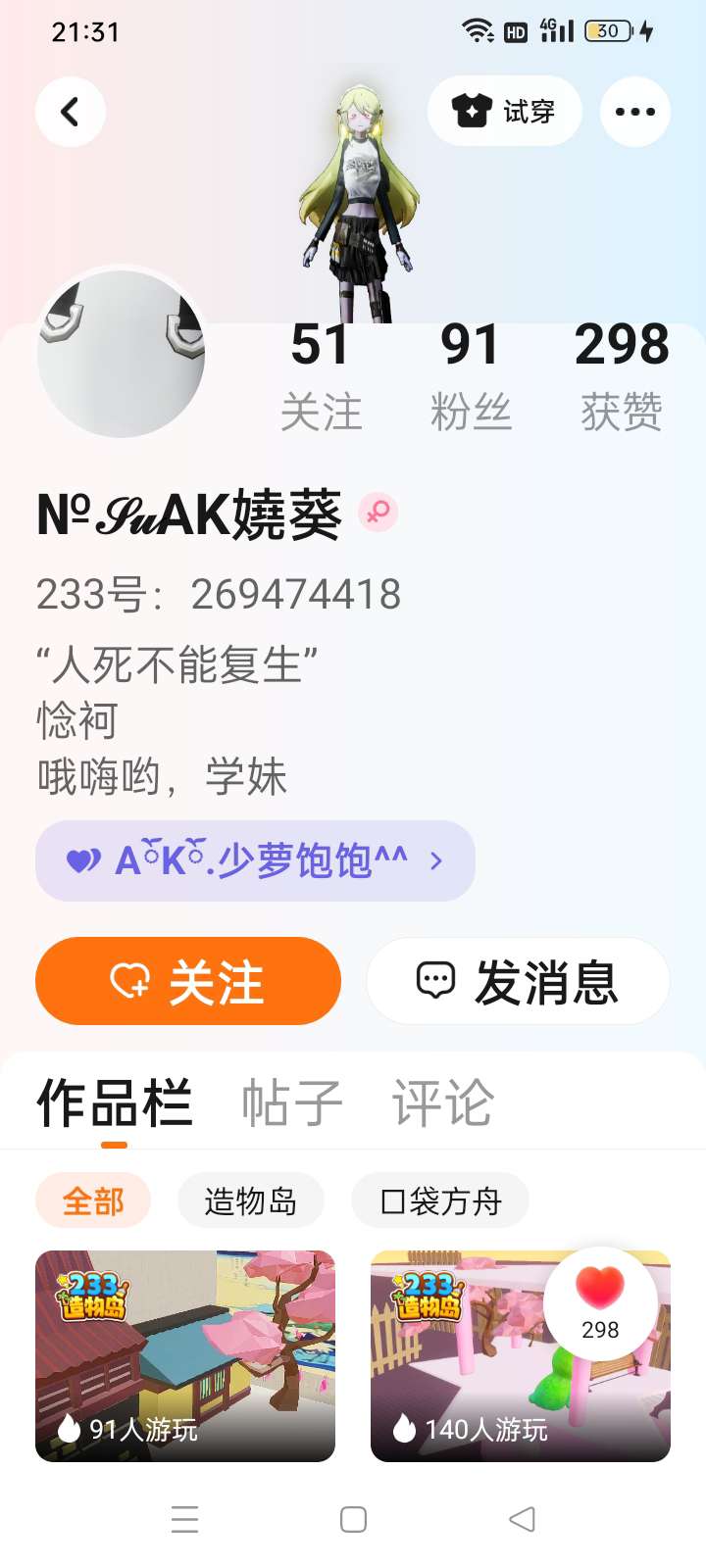View the 51 关注 following list
This screenshot has width=706, height=1568.
coord(321,376)
